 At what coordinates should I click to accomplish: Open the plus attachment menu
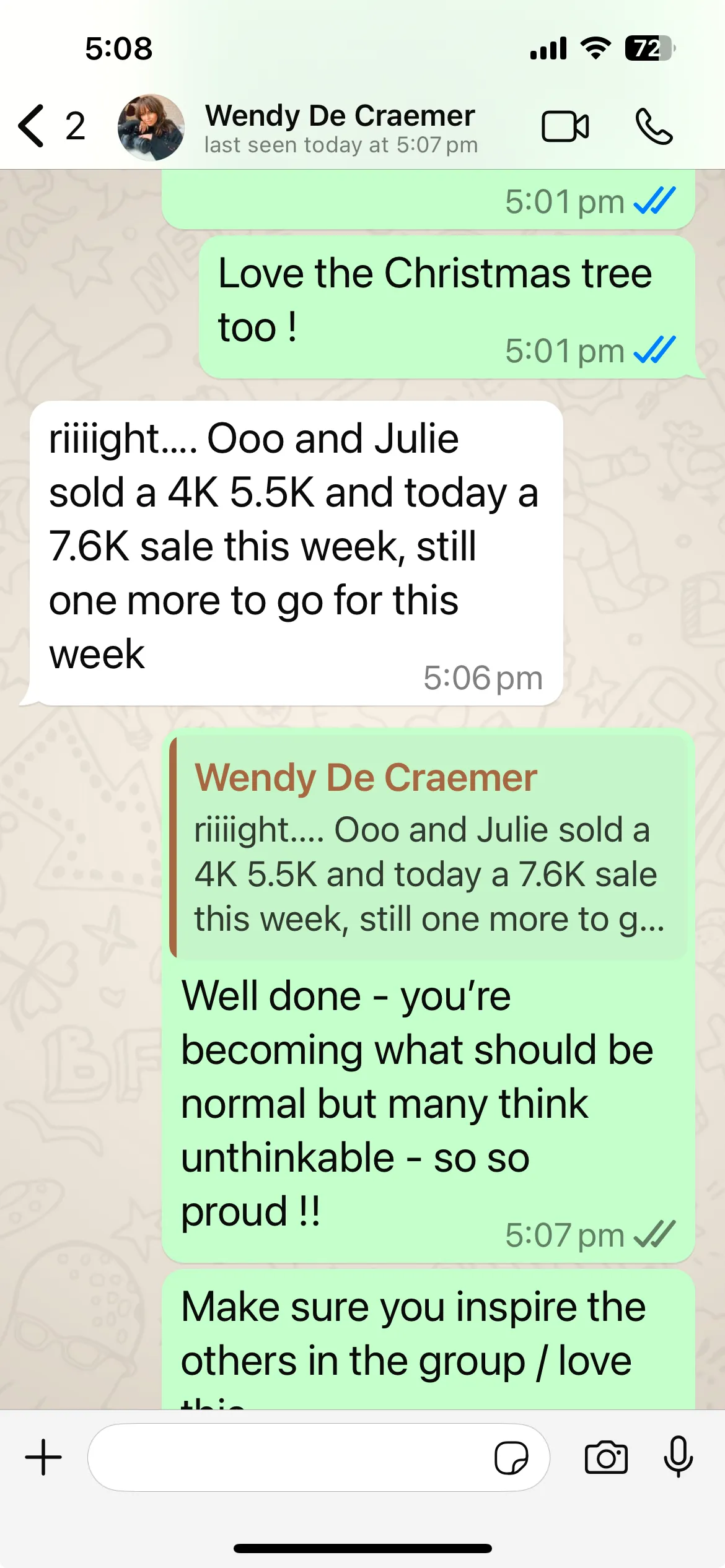pos(43,1457)
